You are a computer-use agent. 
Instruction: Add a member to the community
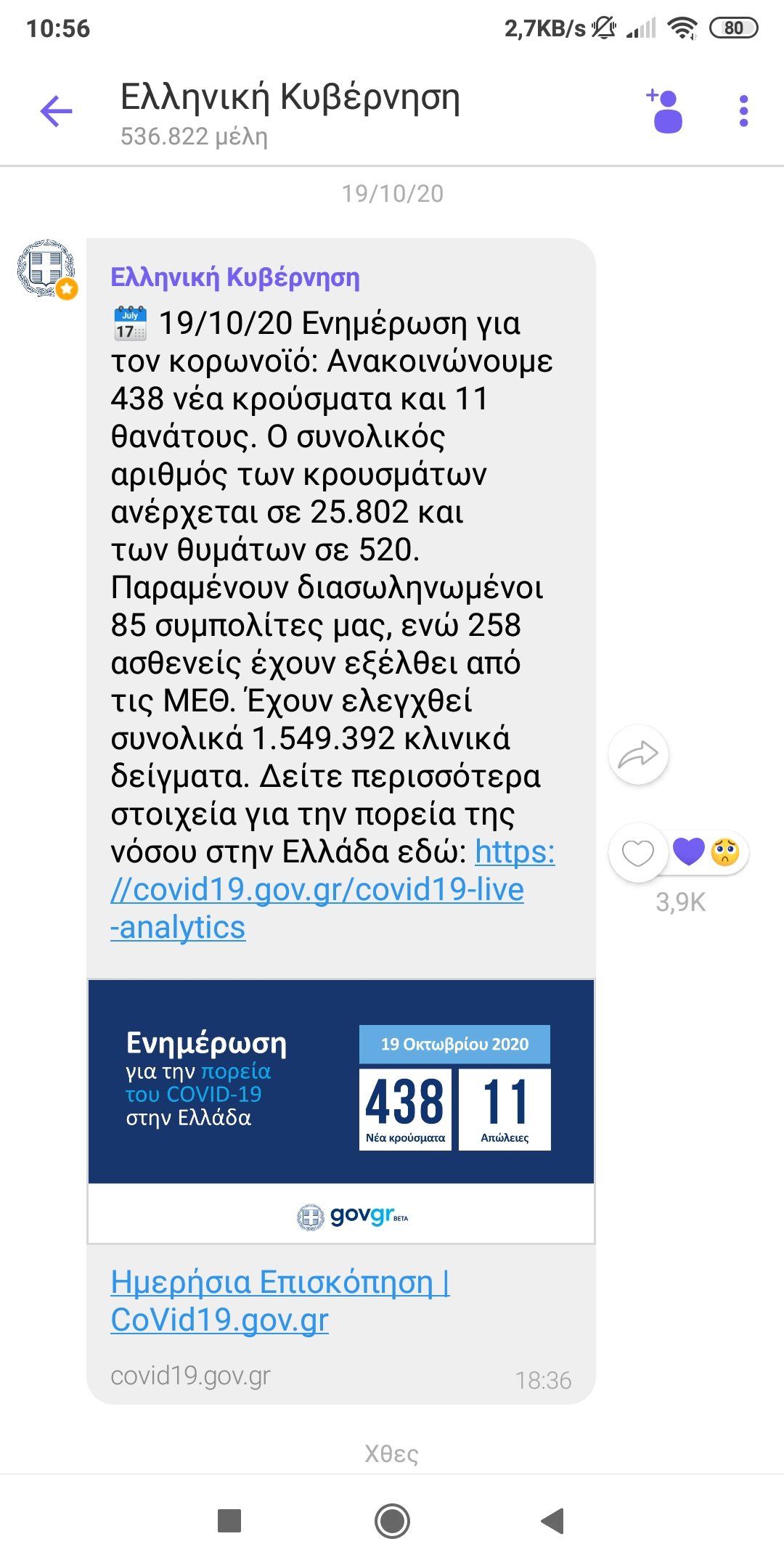(x=665, y=111)
